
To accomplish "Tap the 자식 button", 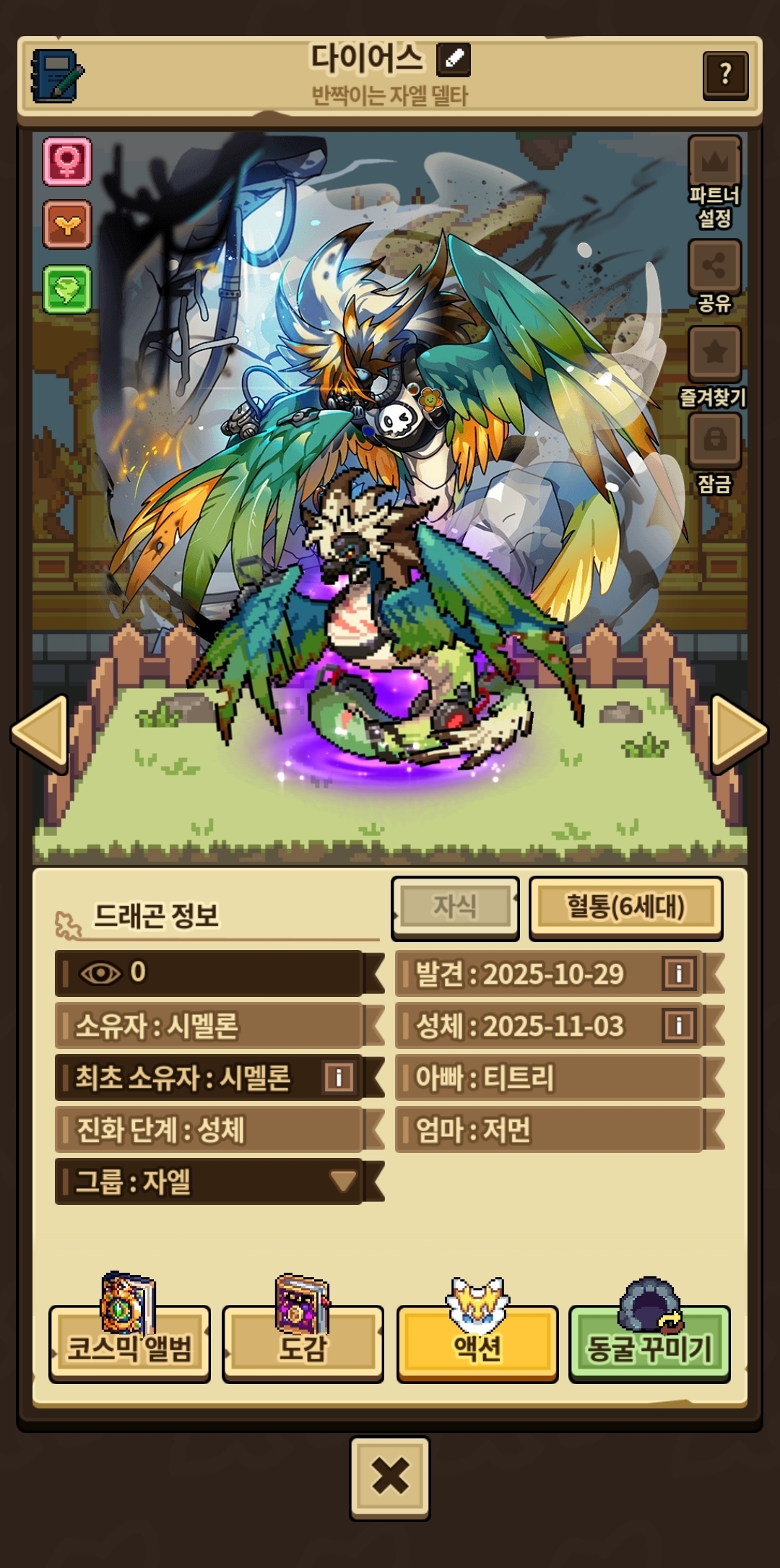I will (x=455, y=907).
